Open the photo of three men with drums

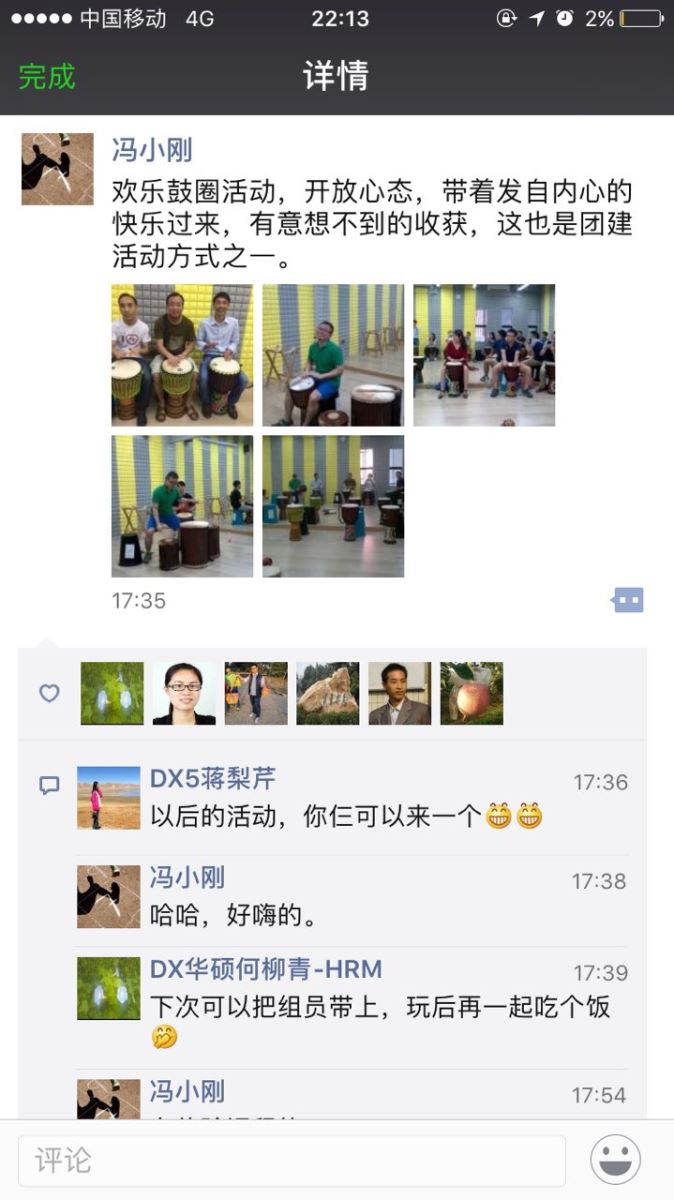coord(182,355)
